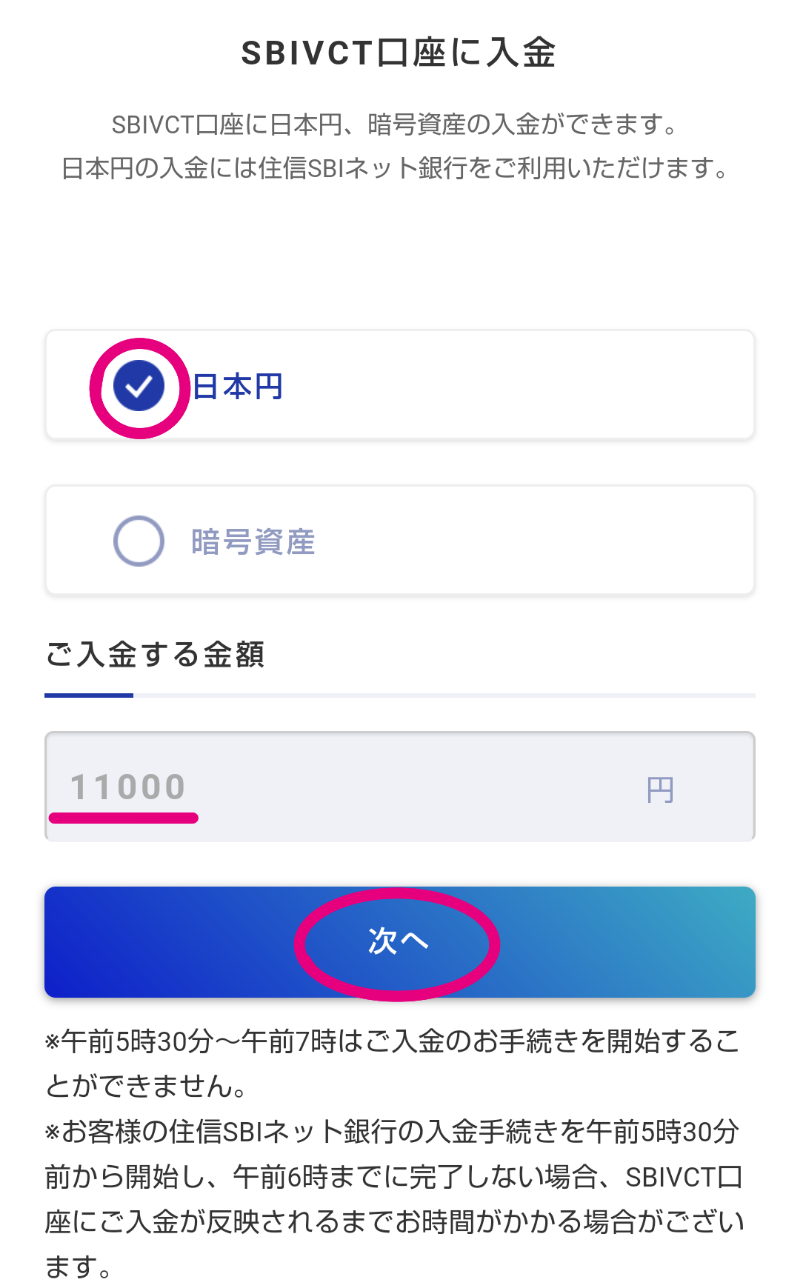The width and height of the screenshot is (800, 1288).
Task: Click the 暗号資産 option card
Action: click(400, 541)
